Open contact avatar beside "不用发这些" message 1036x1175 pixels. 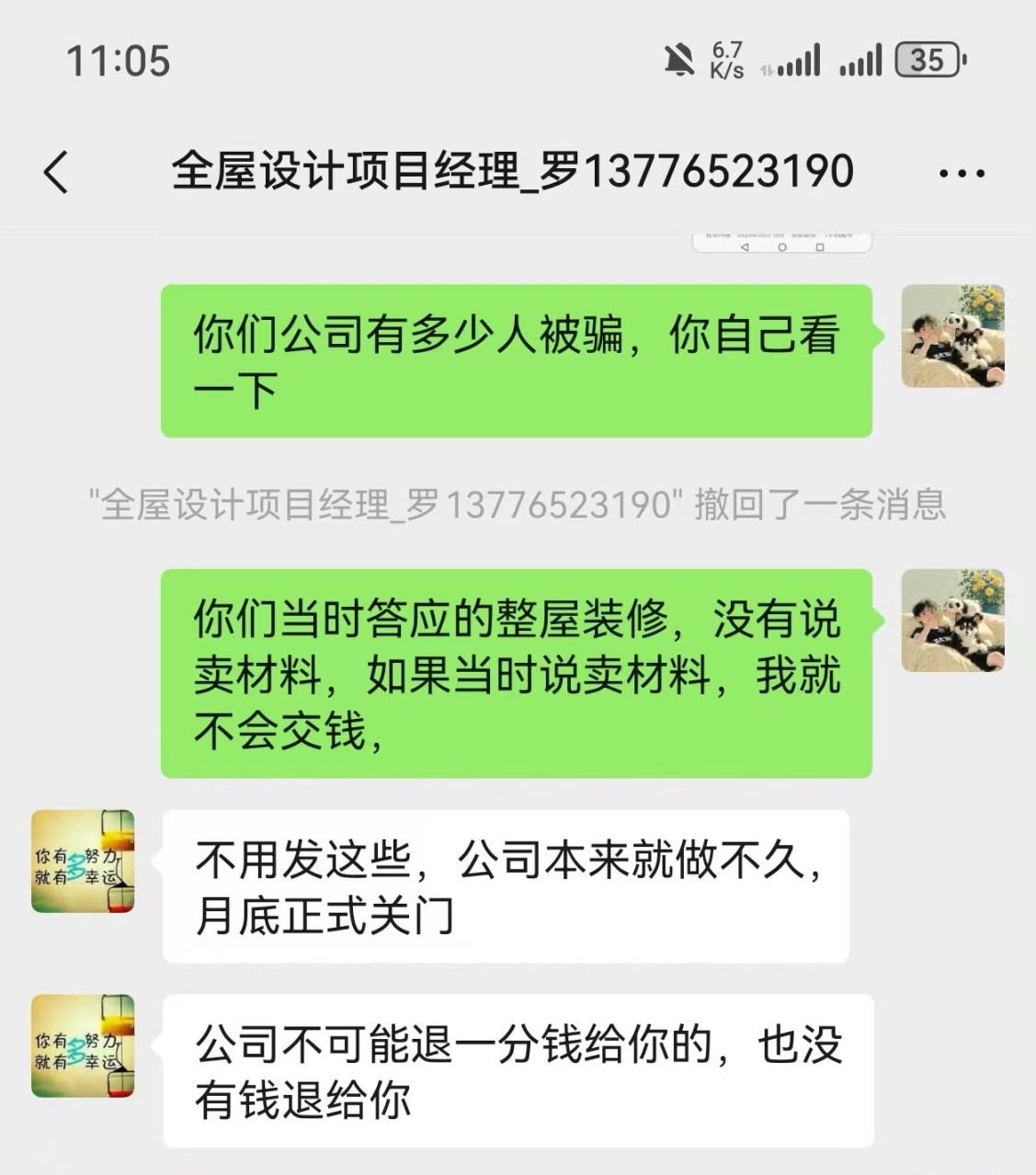coord(83,861)
